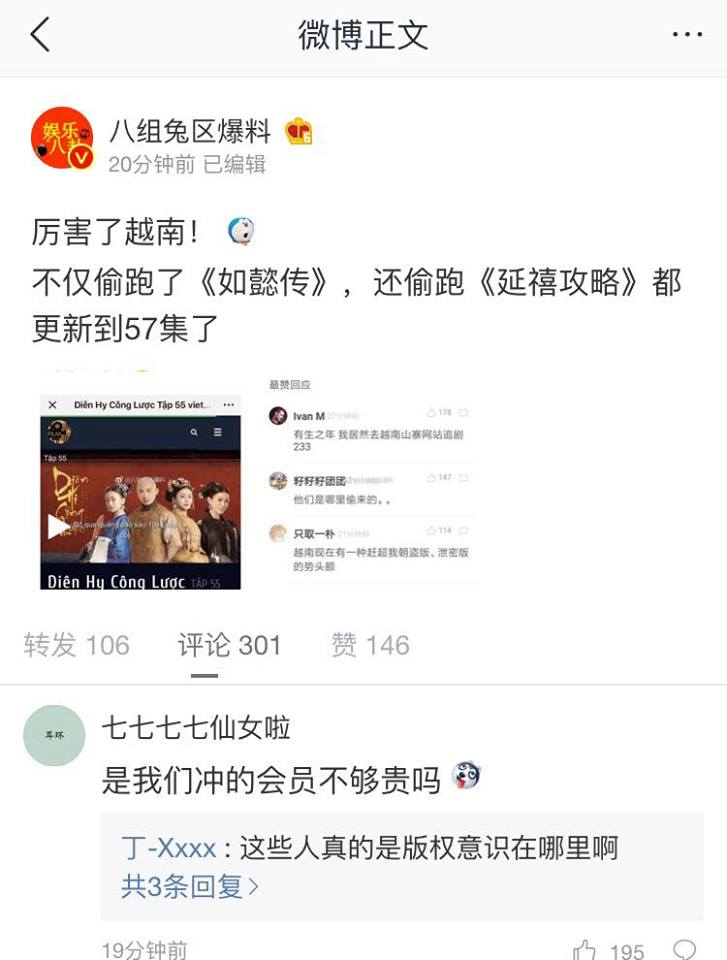Expand 共3条回复 replies
Image resolution: width=727 pixels, height=960 pixels.
point(190,886)
